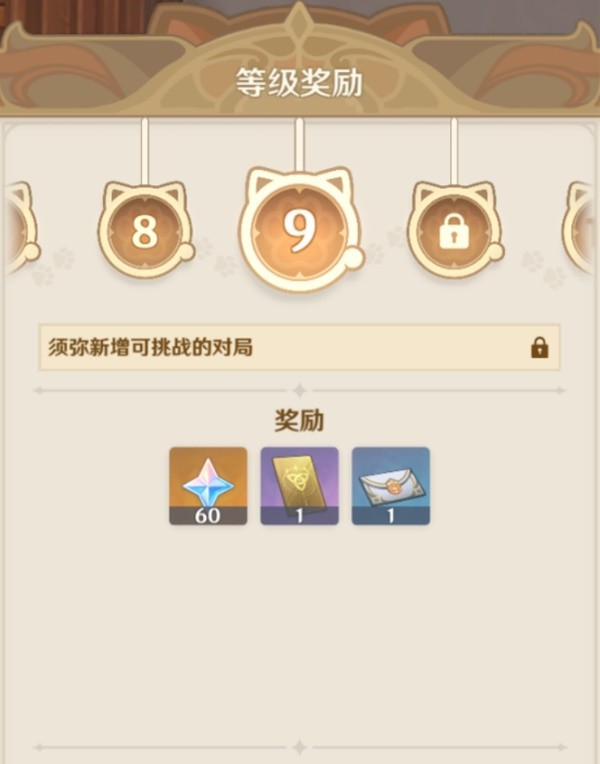Open the locked 须弥新增可挑战的对局 row
The height and width of the screenshot is (764, 600).
click(299, 348)
